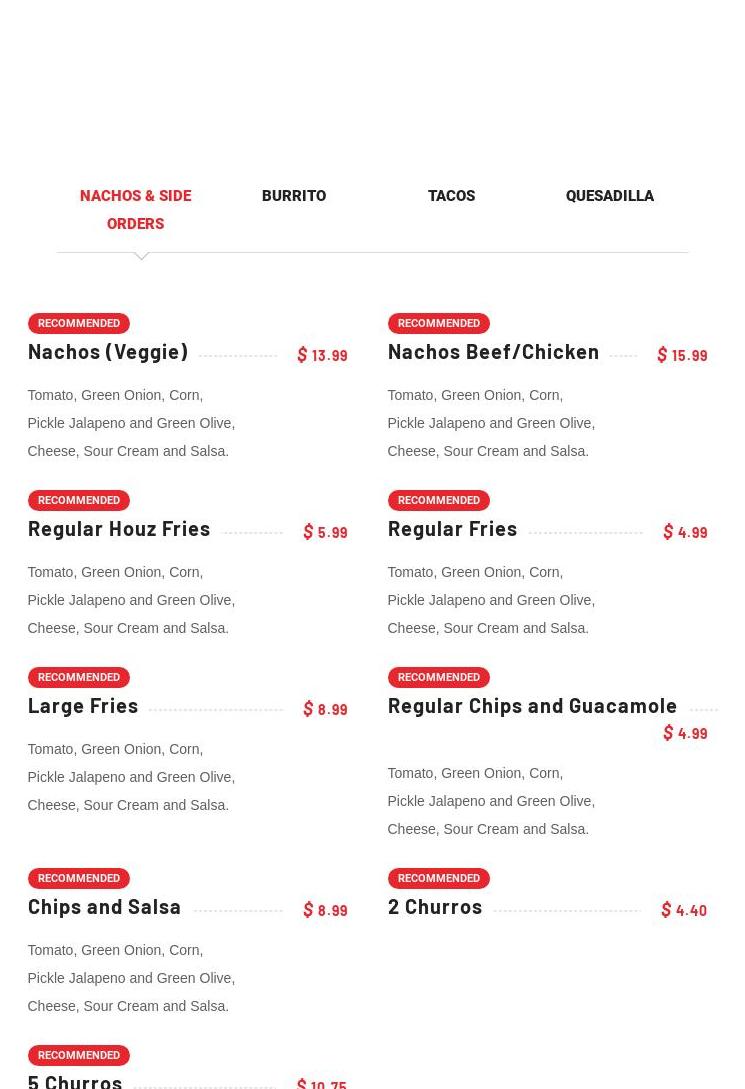
Task: Switch to the Burrito tab
Action: 294,196
